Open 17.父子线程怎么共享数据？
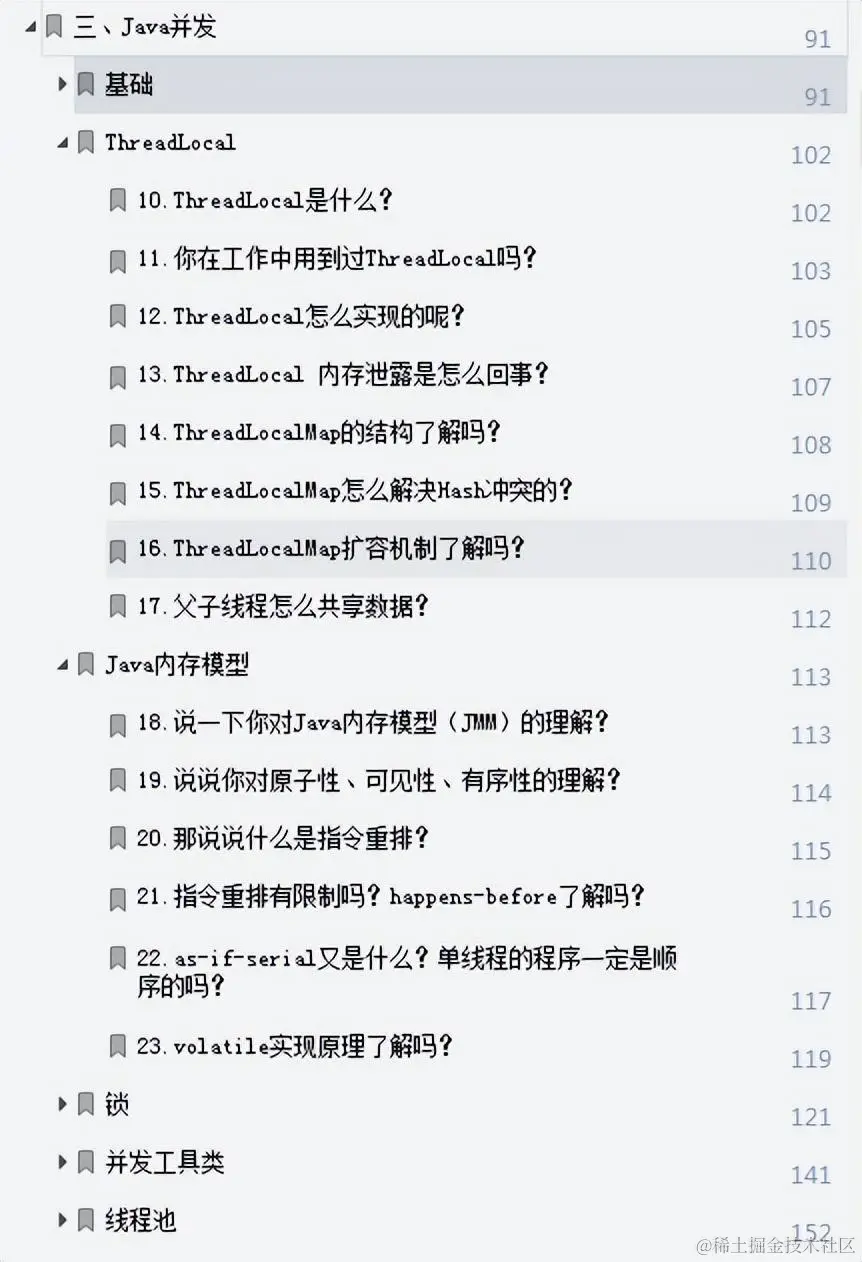862x1262 pixels. (283, 607)
